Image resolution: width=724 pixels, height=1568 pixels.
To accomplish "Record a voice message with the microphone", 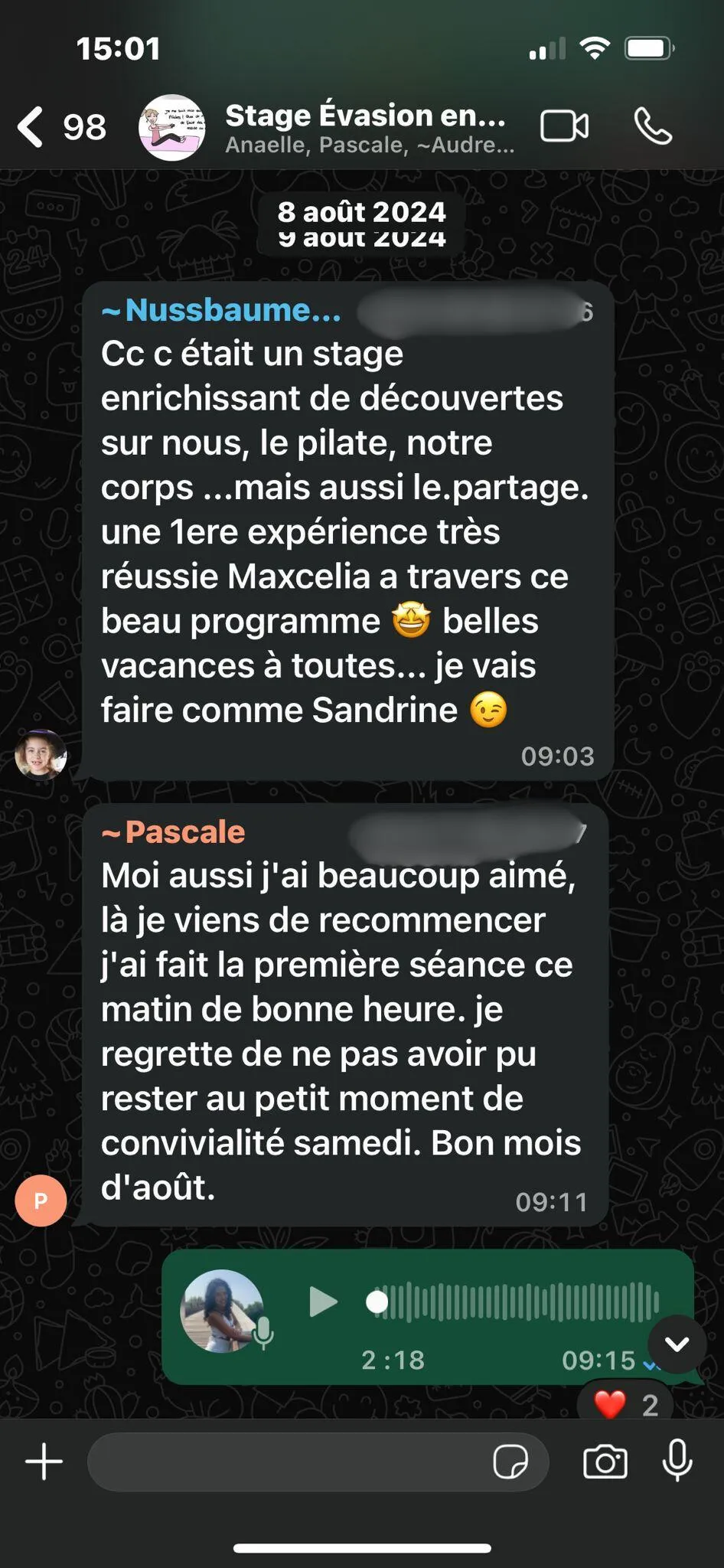I will click(677, 1461).
